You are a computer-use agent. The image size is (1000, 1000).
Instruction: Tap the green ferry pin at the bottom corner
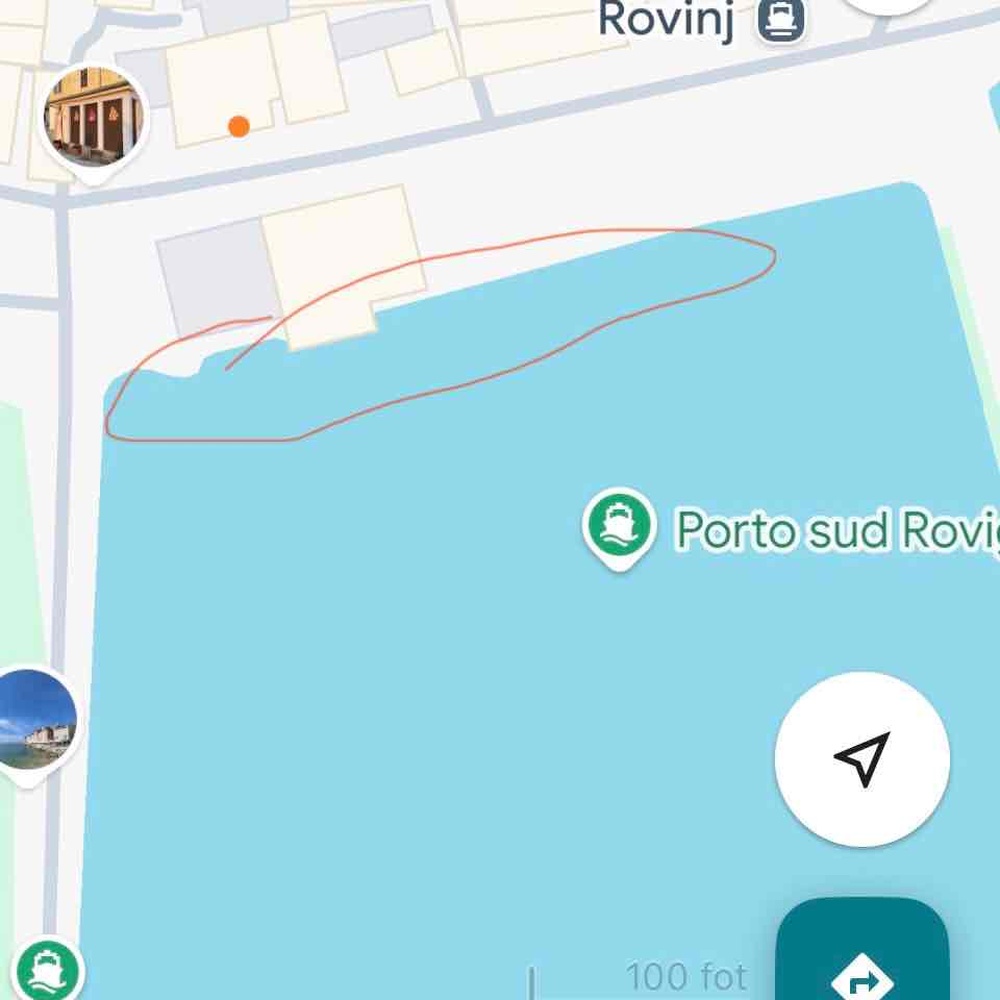pyautogui.click(x=45, y=970)
